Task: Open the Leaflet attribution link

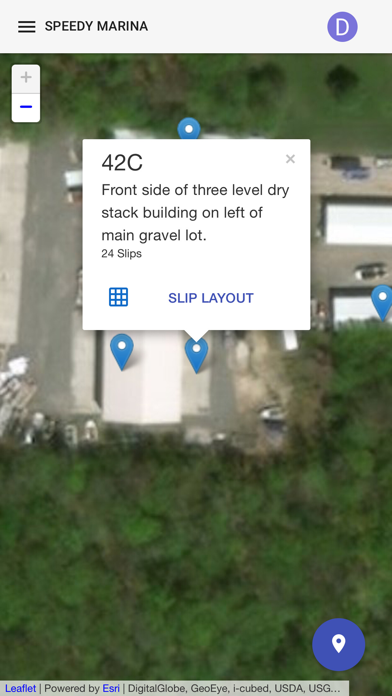Action: pos(20,688)
